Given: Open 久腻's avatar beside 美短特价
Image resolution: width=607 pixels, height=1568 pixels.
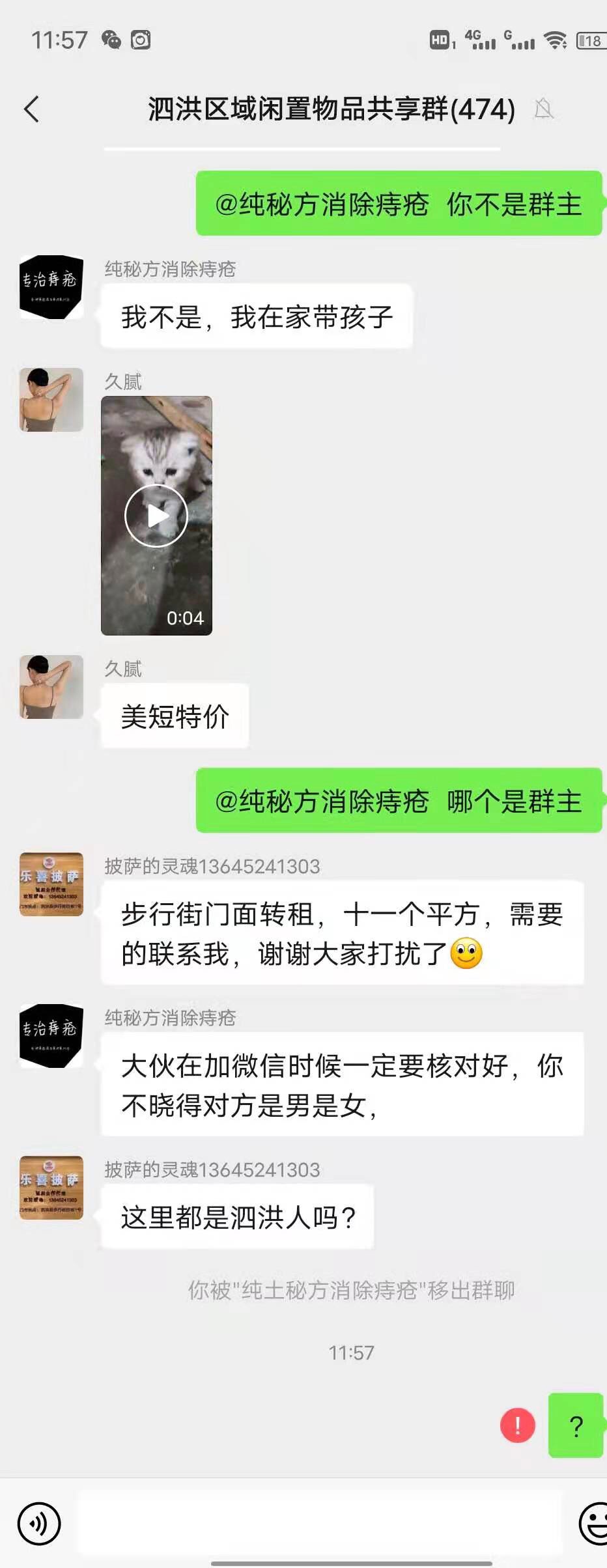Looking at the screenshot, I should 51,687.
